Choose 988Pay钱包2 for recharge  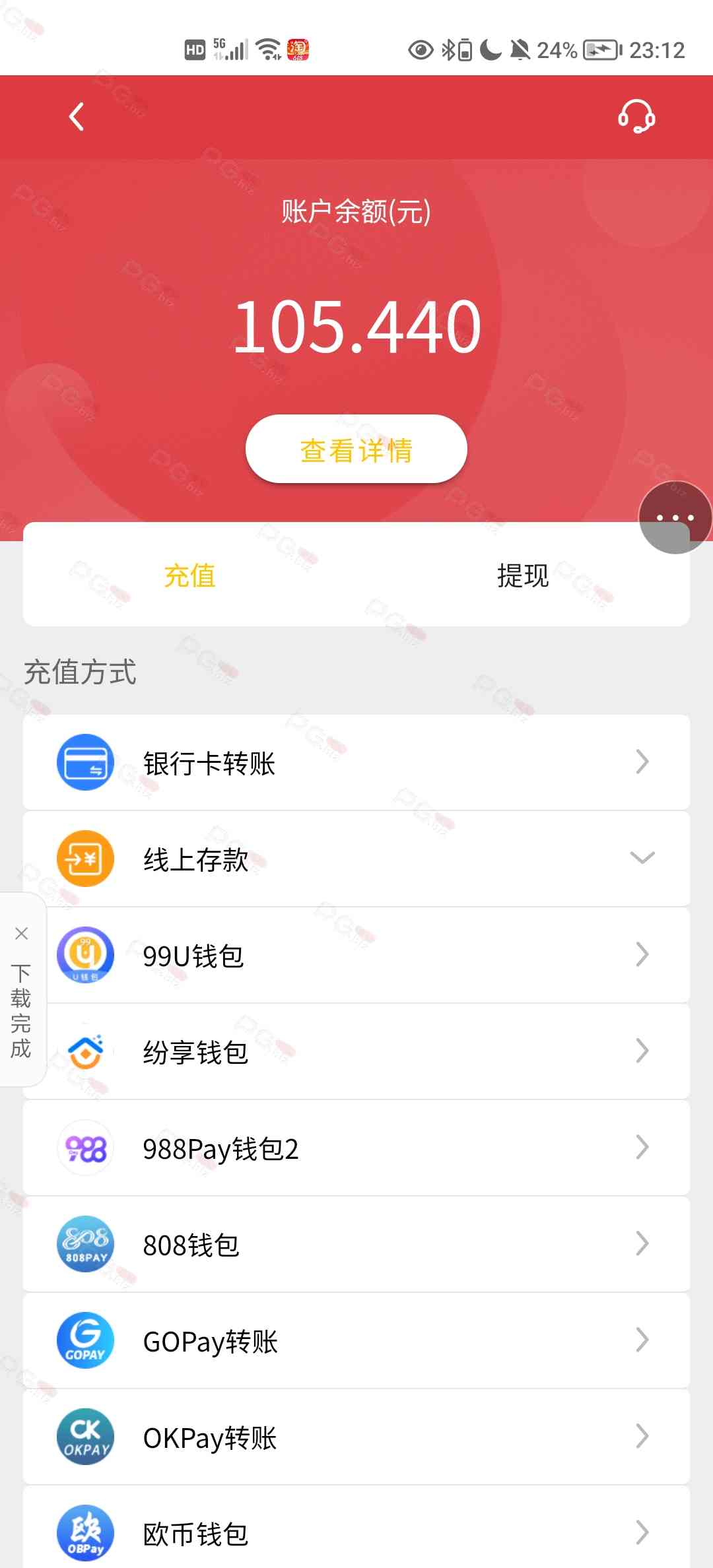tap(356, 1148)
